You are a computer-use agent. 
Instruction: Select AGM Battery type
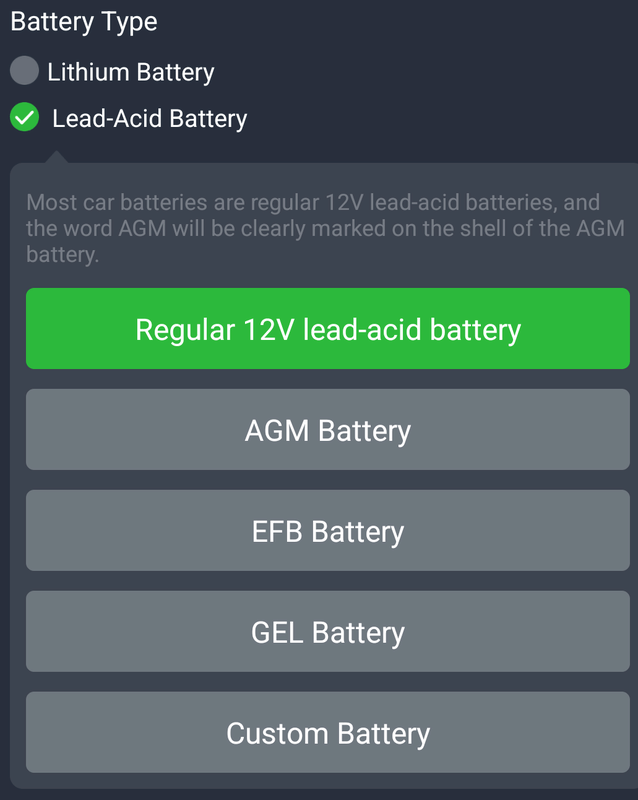click(328, 430)
